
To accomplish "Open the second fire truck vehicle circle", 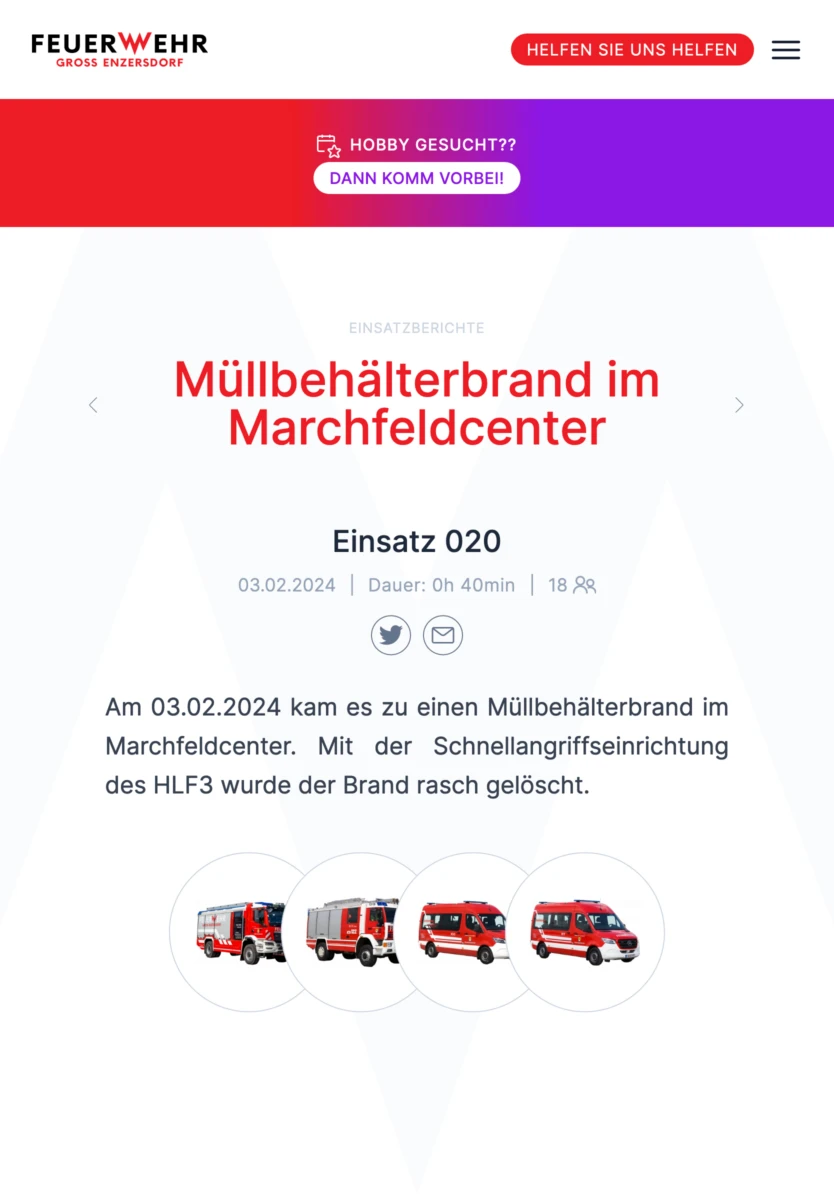I will pyautogui.click(x=350, y=932).
